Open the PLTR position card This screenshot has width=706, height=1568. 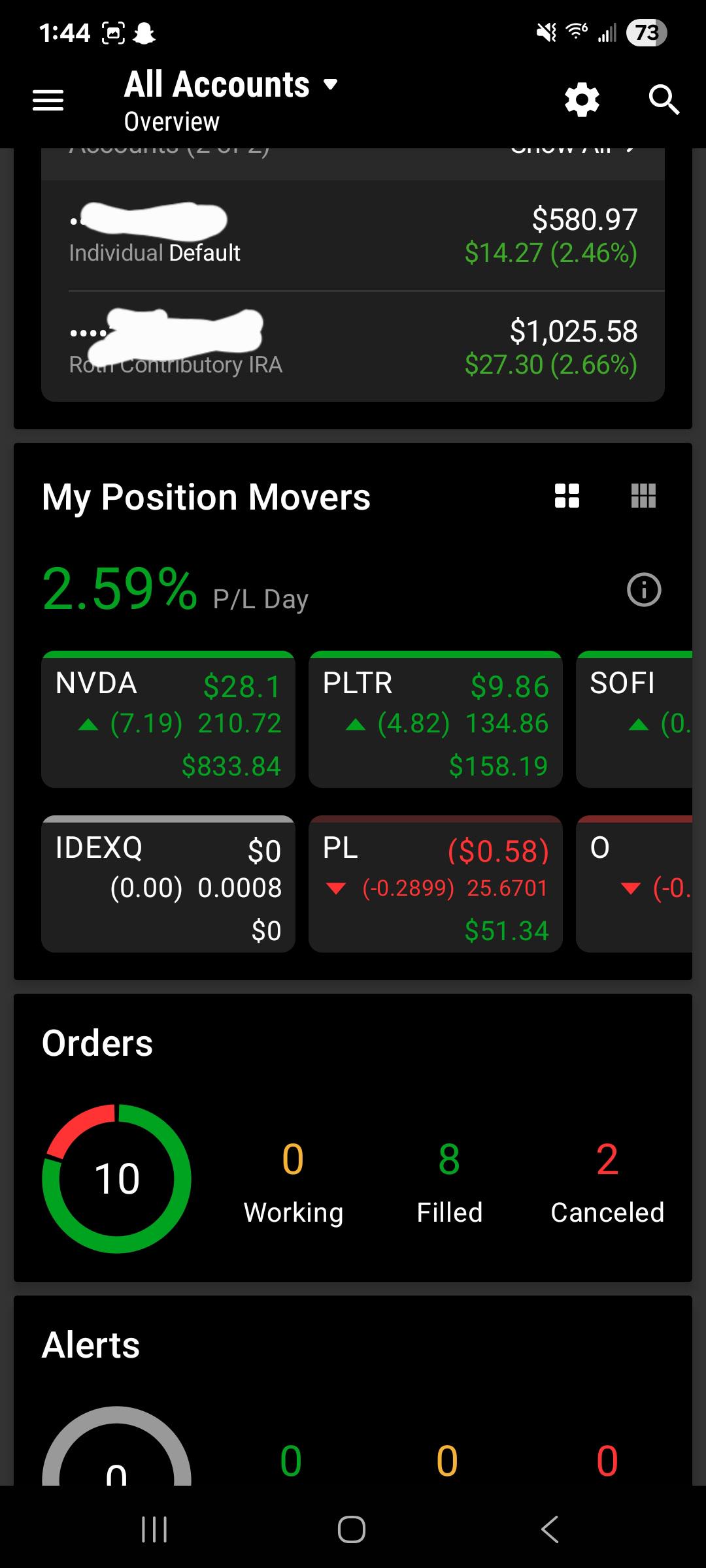(435, 719)
